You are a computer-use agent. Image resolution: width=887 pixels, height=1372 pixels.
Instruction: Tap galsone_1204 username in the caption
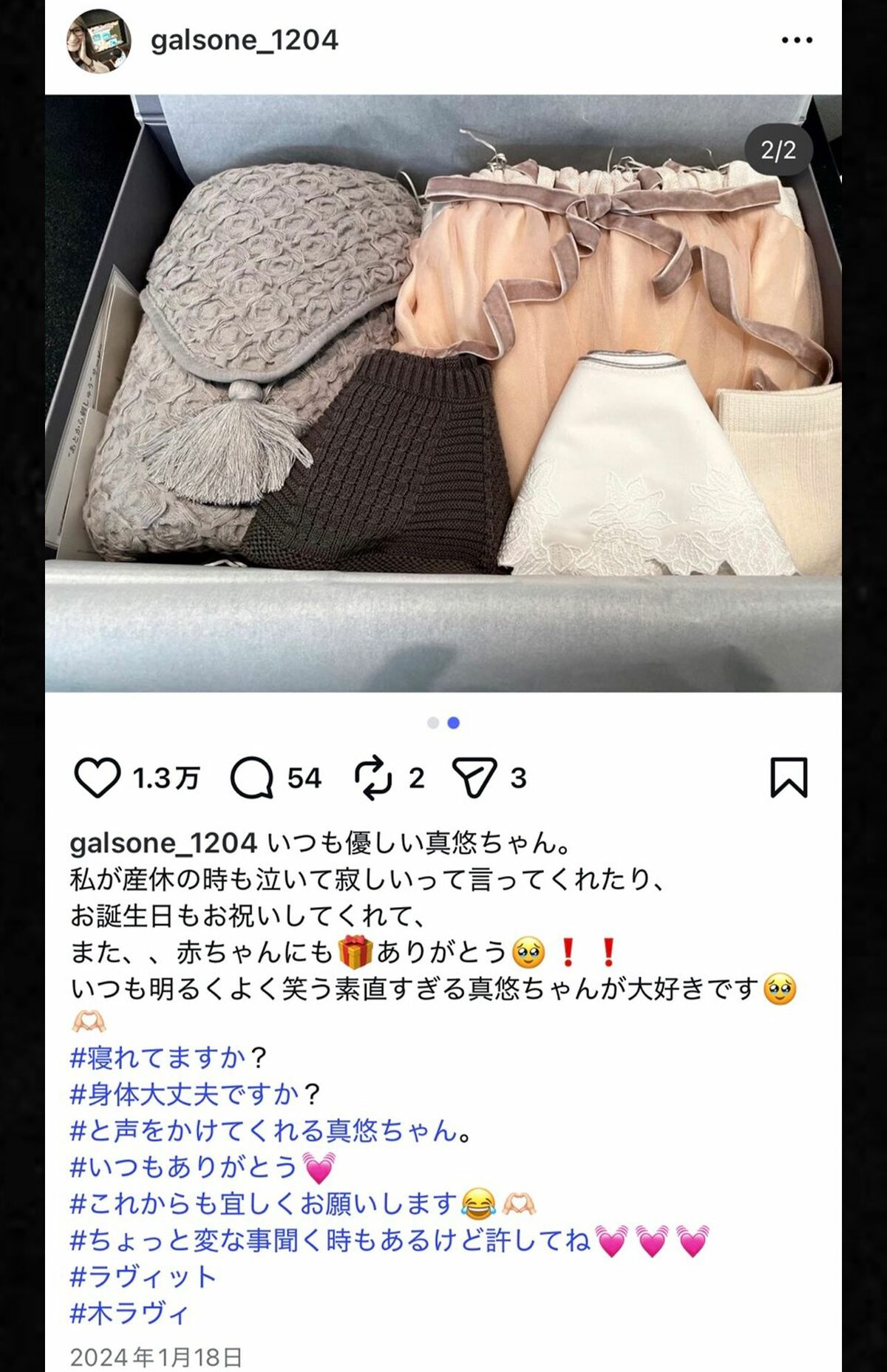coord(163,843)
